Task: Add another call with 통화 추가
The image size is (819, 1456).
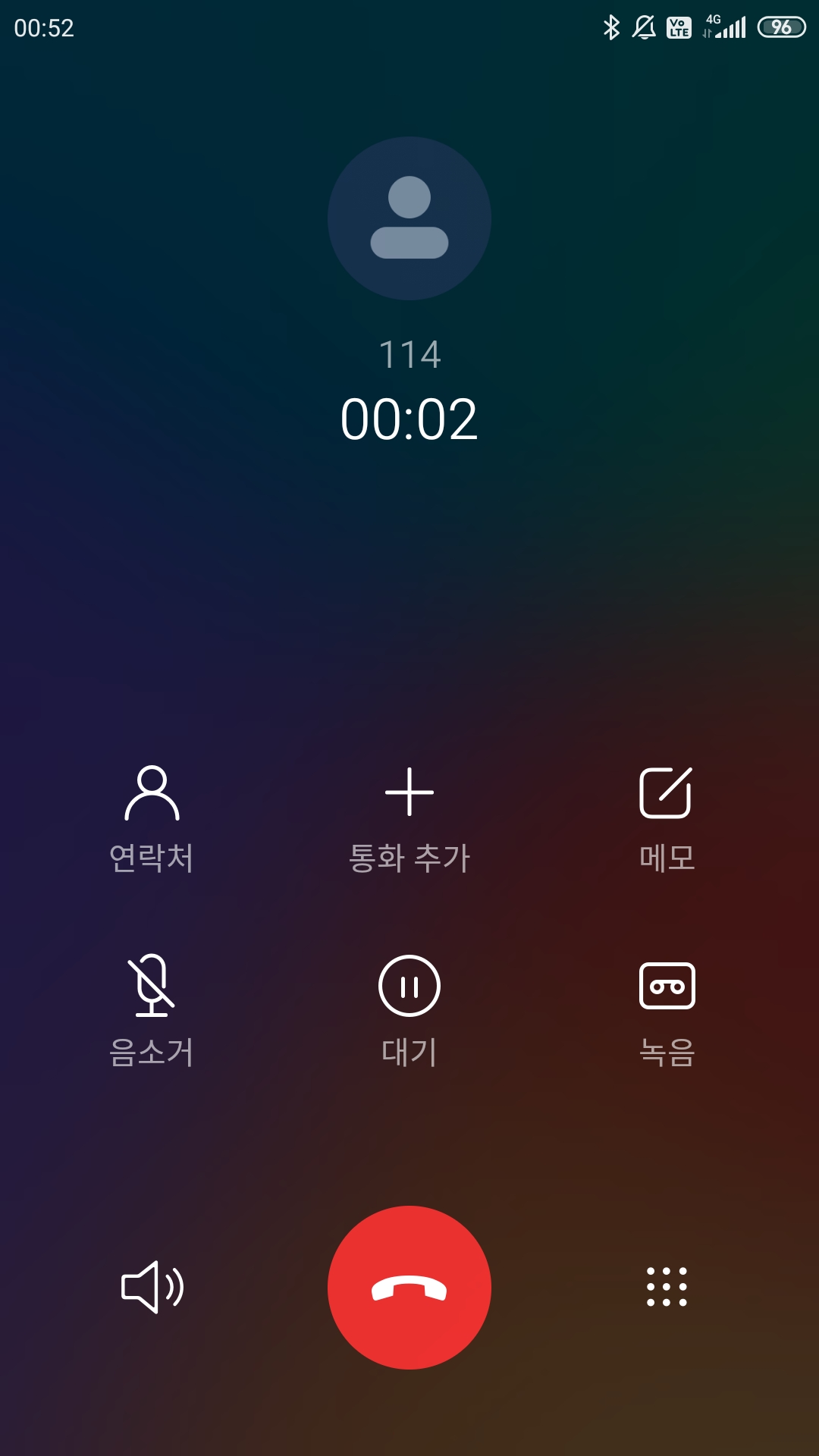Action: [409, 820]
